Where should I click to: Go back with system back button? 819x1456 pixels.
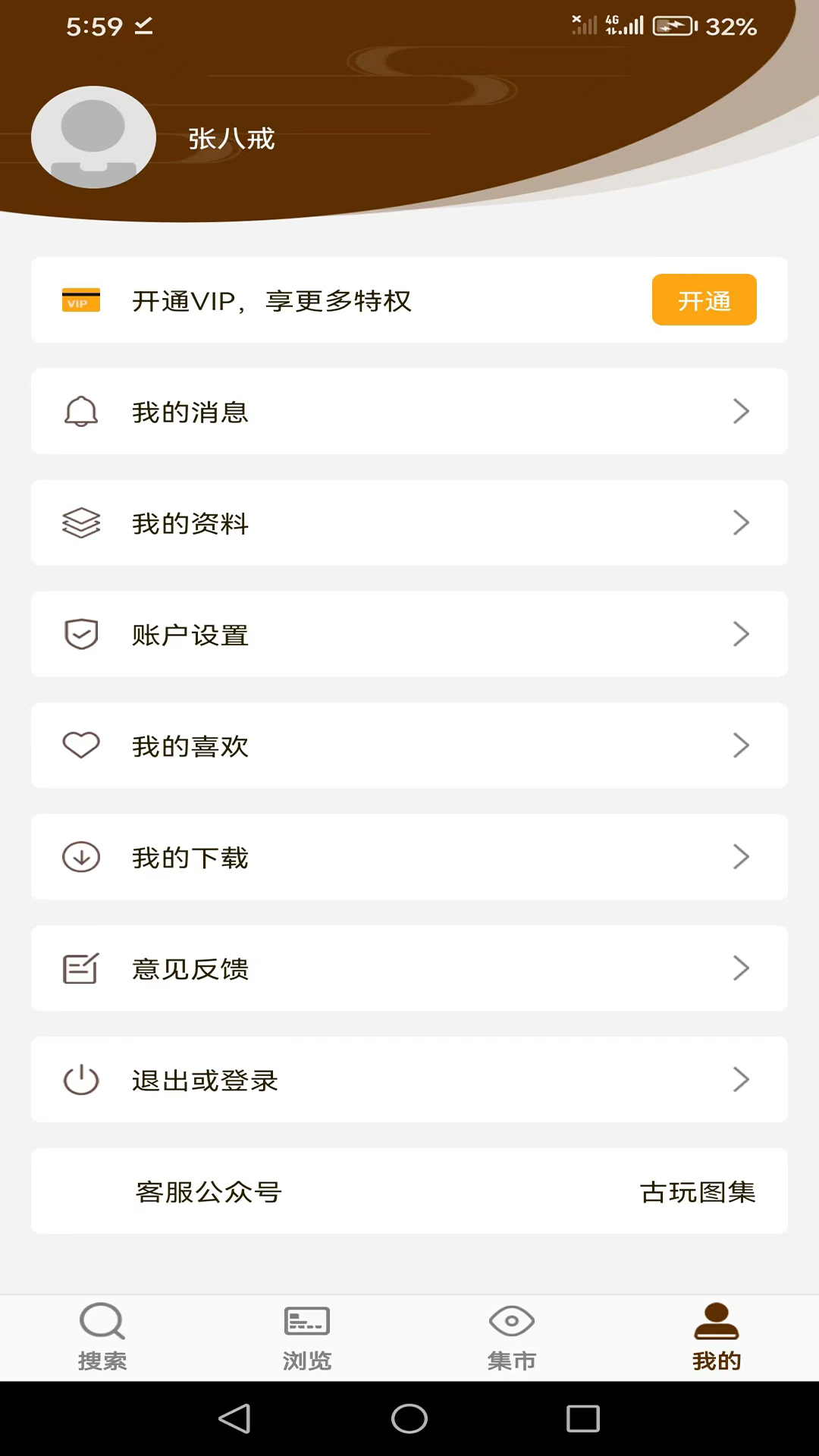(234, 1418)
